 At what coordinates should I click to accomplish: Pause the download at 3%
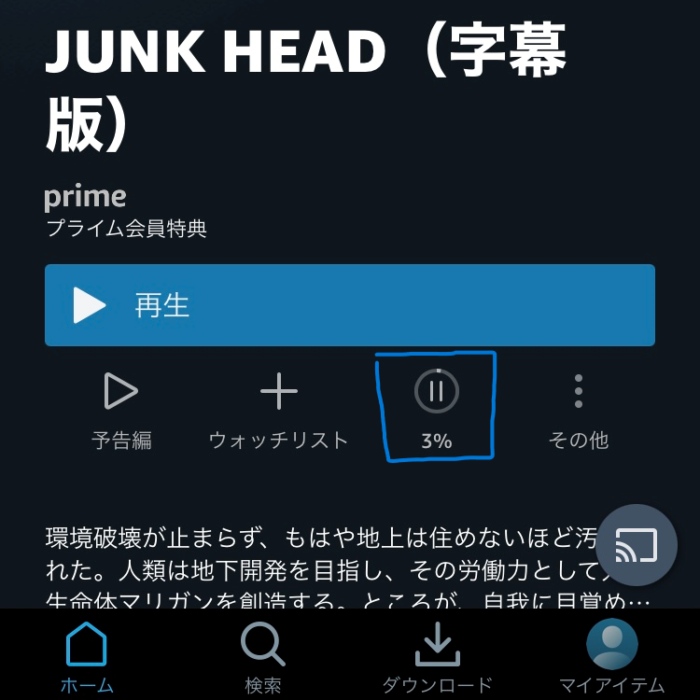point(436,392)
